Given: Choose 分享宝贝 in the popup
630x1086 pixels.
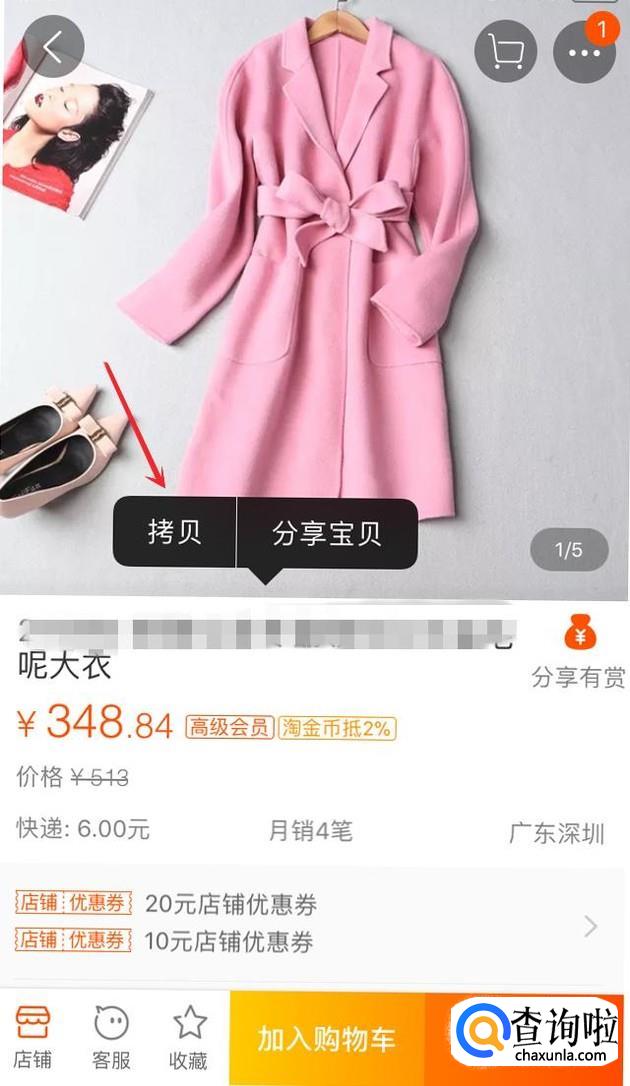Looking at the screenshot, I should point(327,533).
